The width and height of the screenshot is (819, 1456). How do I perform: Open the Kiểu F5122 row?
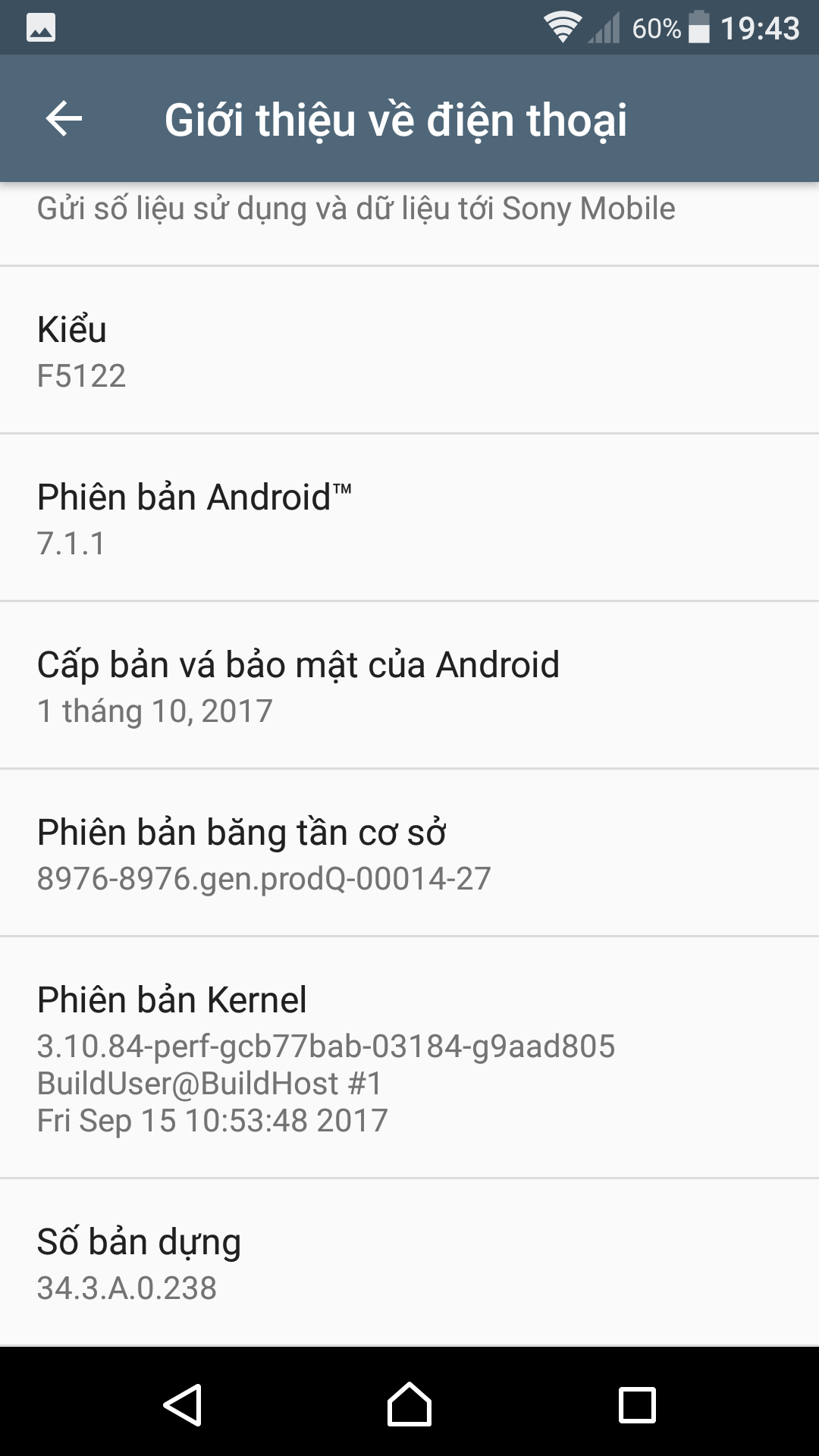pos(409,350)
